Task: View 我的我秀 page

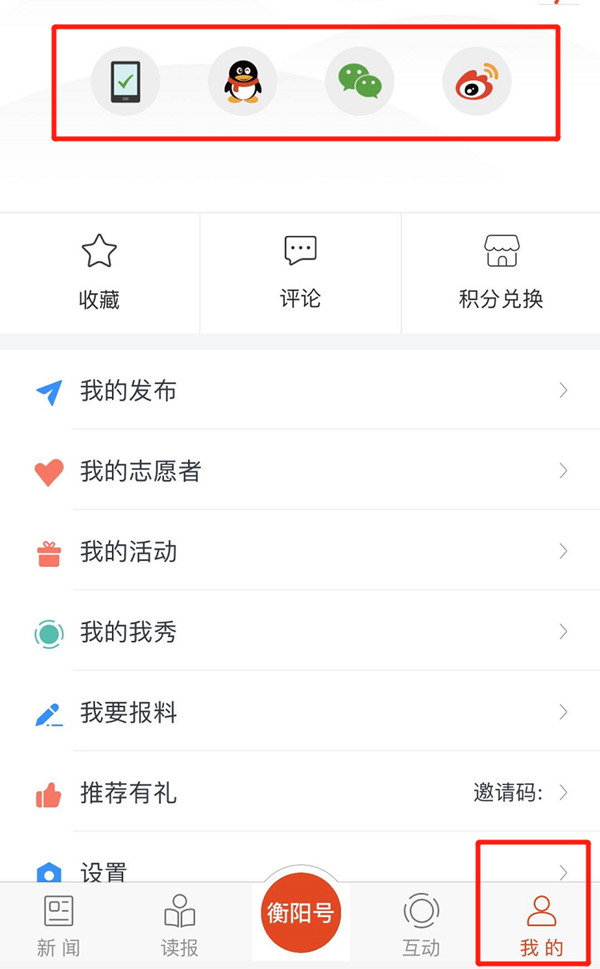Action: (x=300, y=632)
